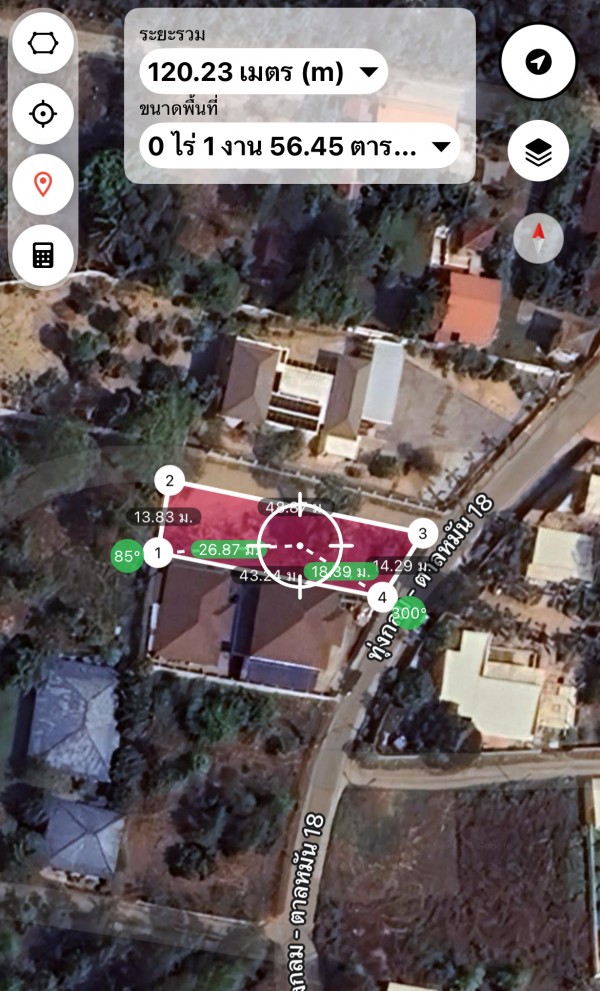Open the calculator tool

43,255
